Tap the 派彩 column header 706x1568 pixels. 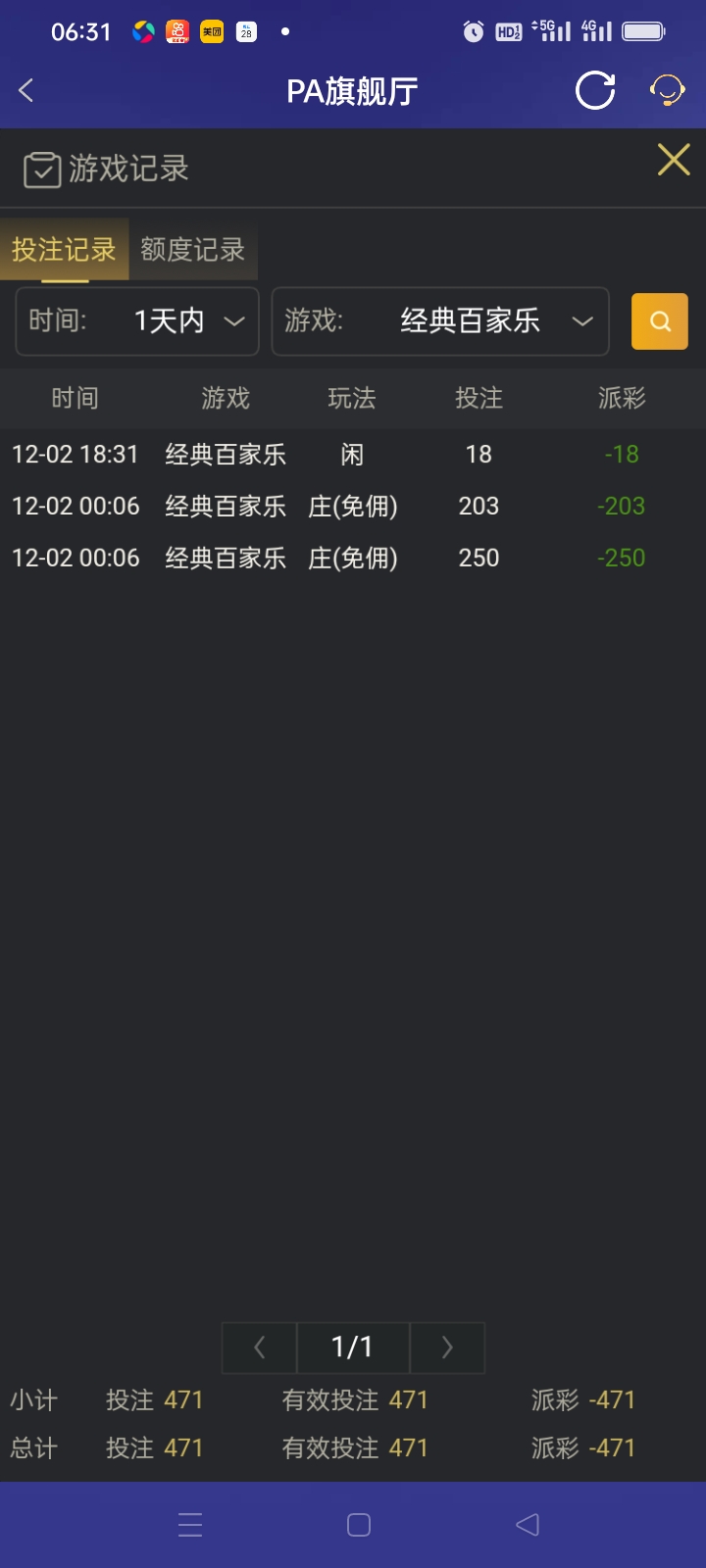(x=621, y=399)
